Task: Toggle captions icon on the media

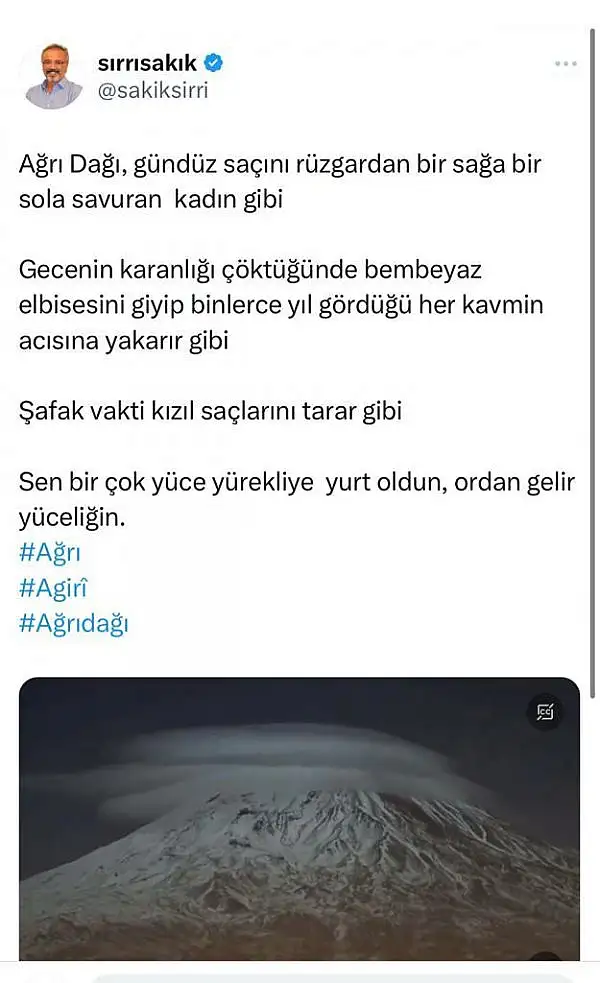Action: pos(545,712)
